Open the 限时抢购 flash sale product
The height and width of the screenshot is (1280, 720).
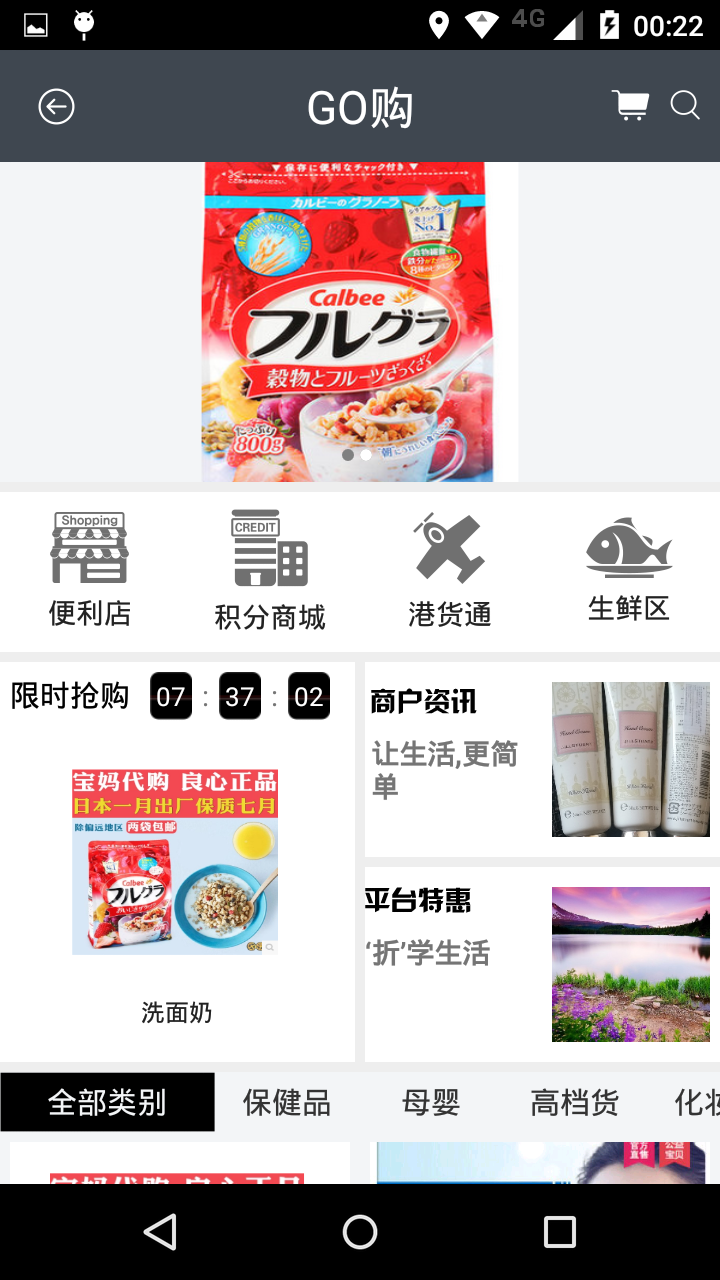point(175,862)
